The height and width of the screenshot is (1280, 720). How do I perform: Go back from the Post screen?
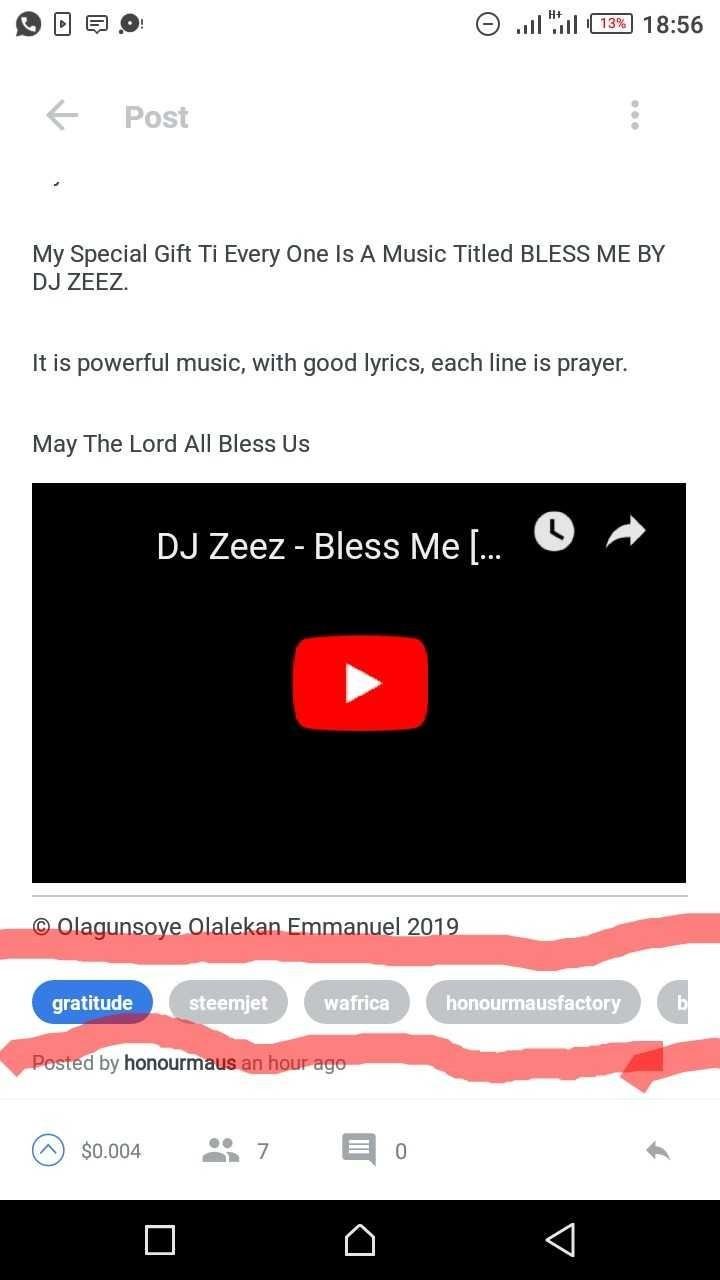click(x=62, y=116)
